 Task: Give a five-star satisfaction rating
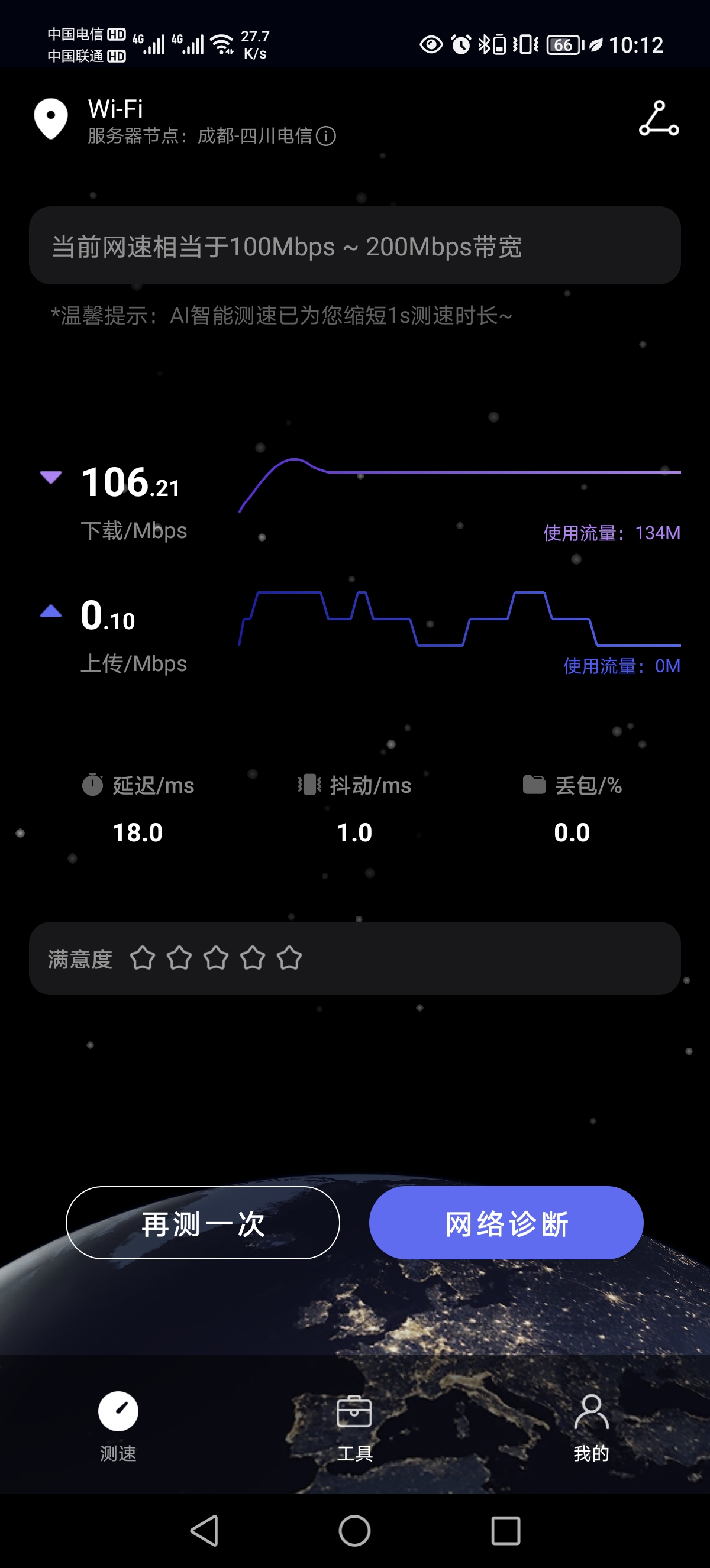point(289,958)
